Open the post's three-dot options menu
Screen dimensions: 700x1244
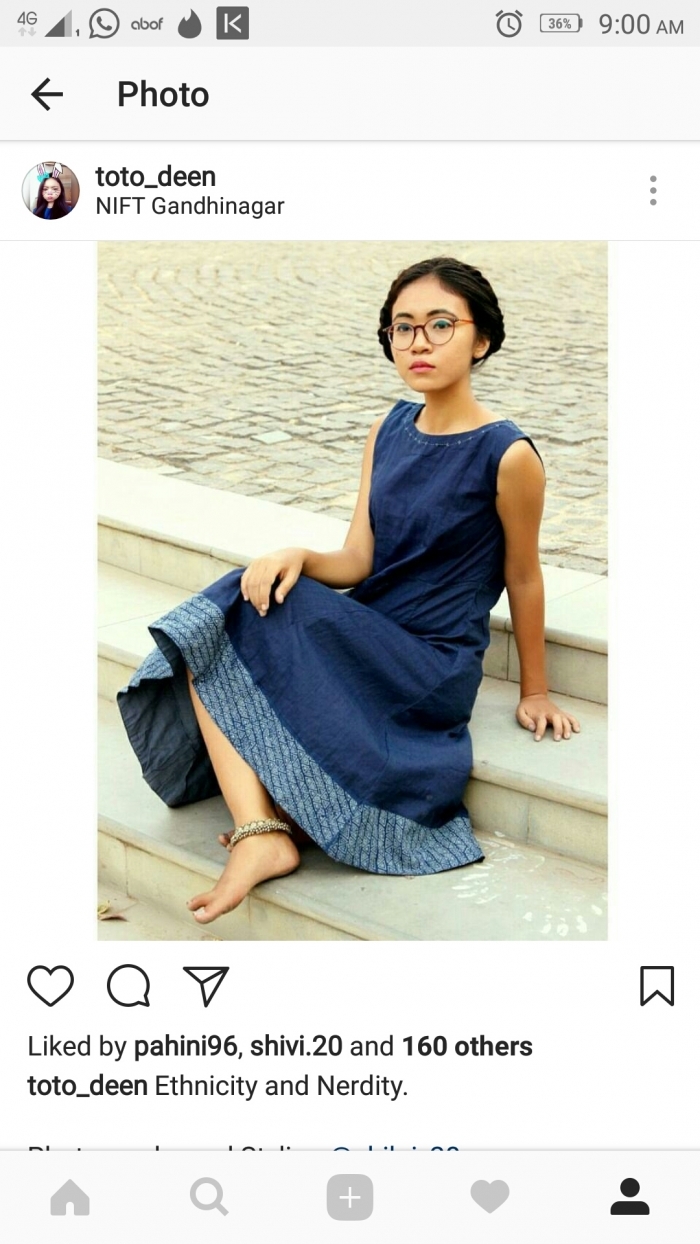653,190
